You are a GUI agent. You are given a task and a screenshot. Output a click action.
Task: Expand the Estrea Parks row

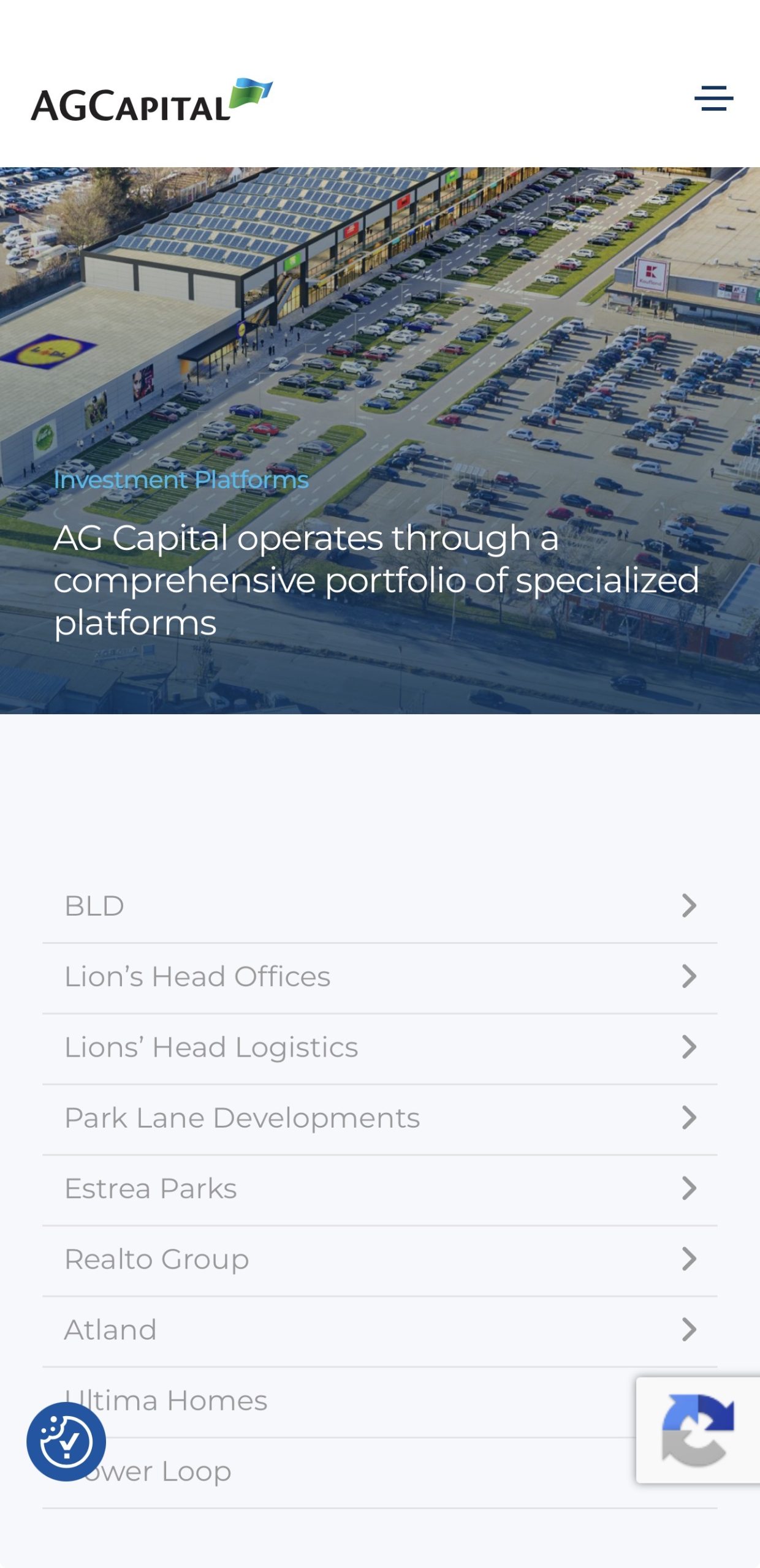point(380,1189)
